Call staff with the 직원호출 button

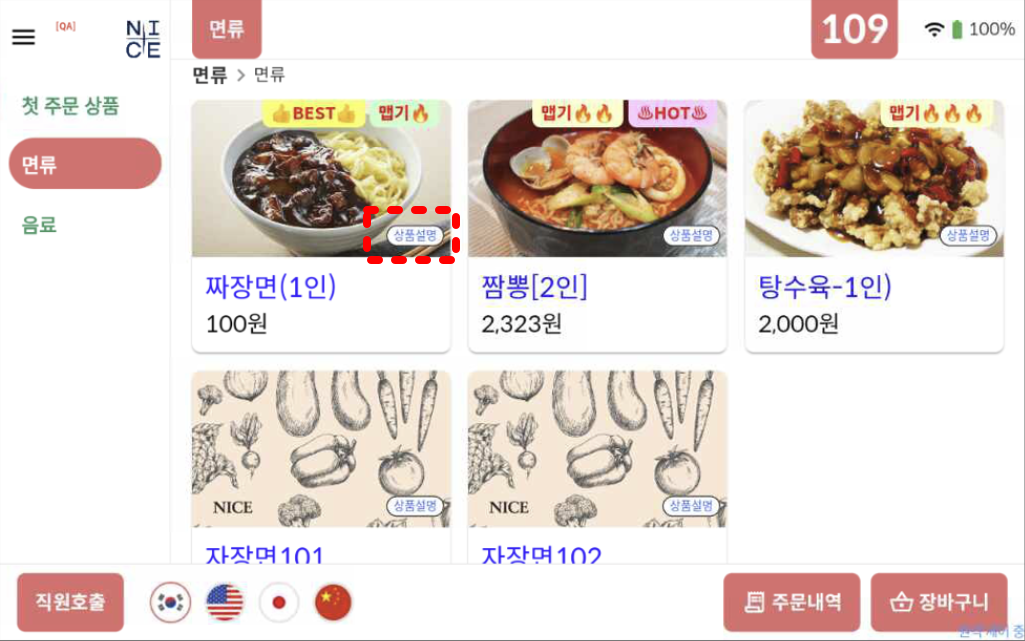[x=70, y=602]
